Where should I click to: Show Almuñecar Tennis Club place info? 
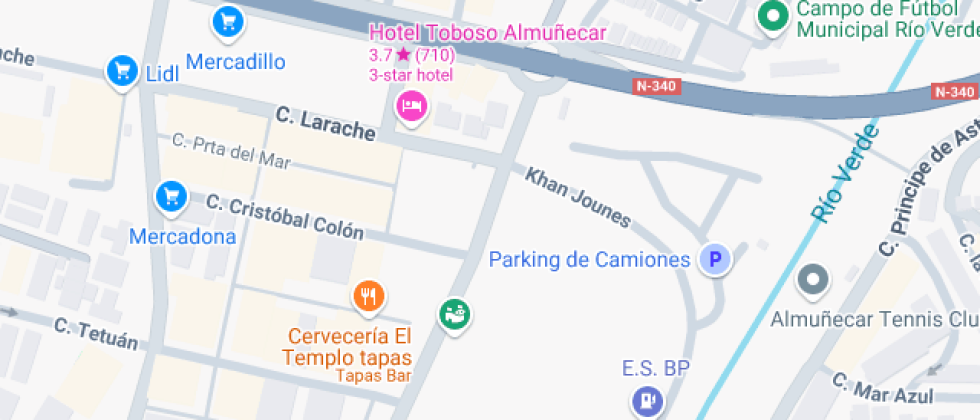pos(814,281)
